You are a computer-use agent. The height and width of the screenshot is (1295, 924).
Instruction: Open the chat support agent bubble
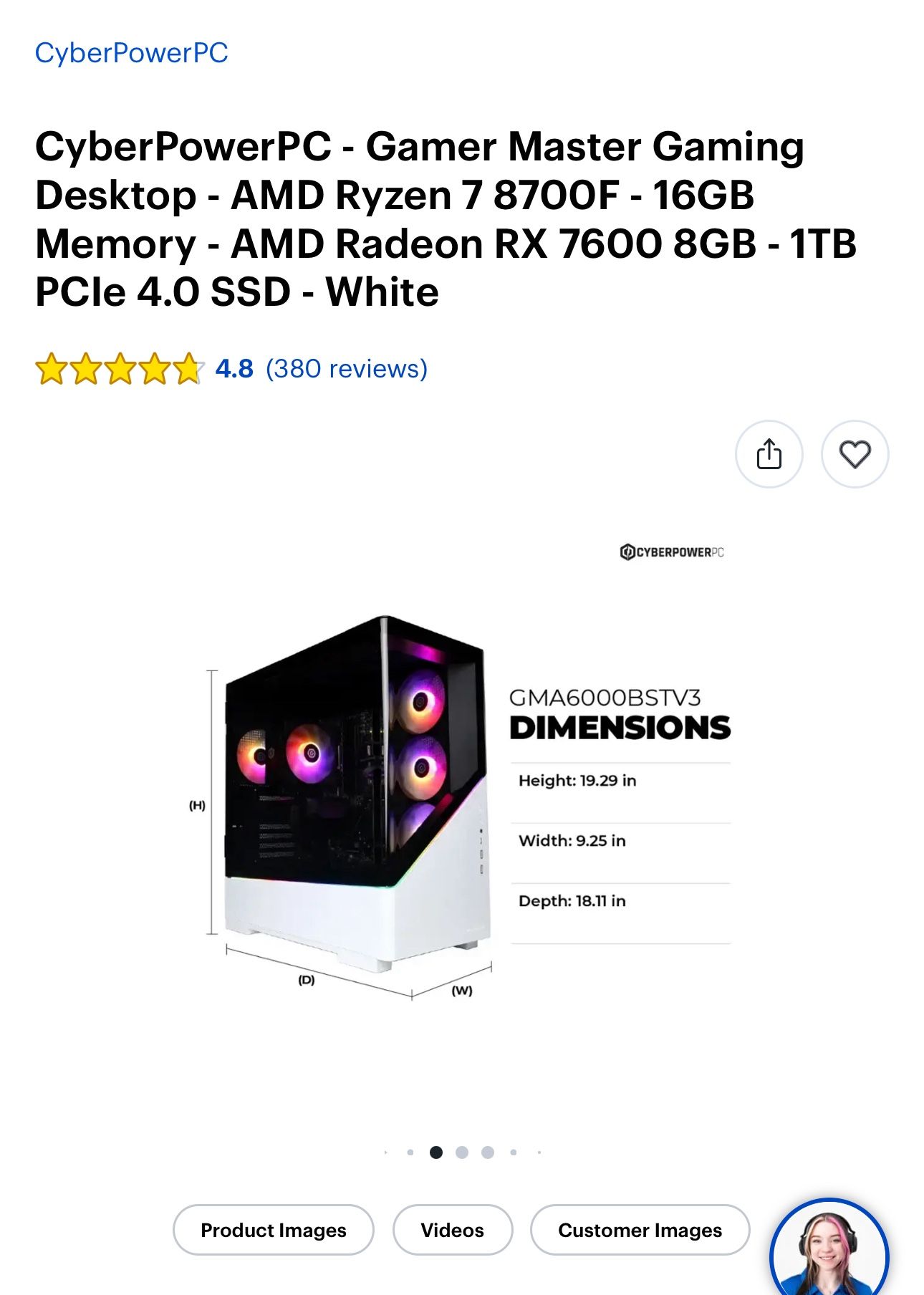click(829, 1248)
